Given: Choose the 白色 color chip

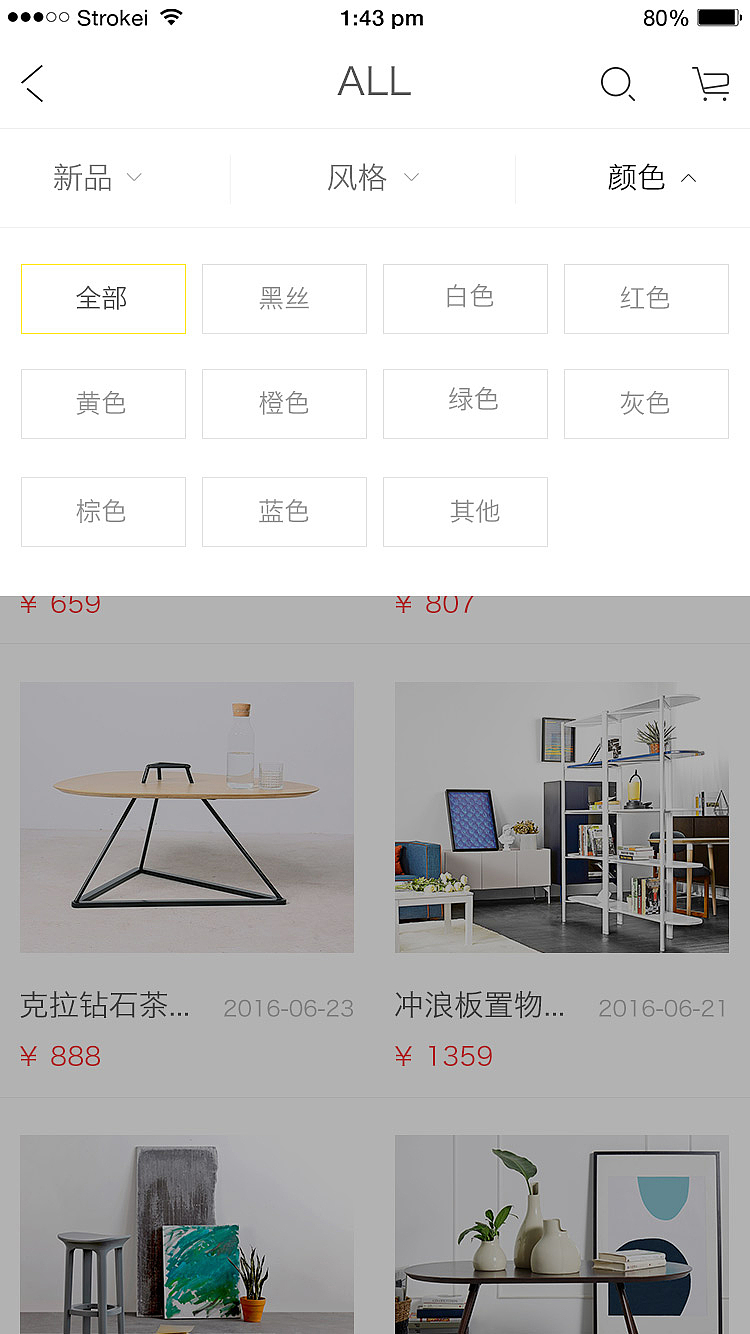Looking at the screenshot, I should point(465,299).
